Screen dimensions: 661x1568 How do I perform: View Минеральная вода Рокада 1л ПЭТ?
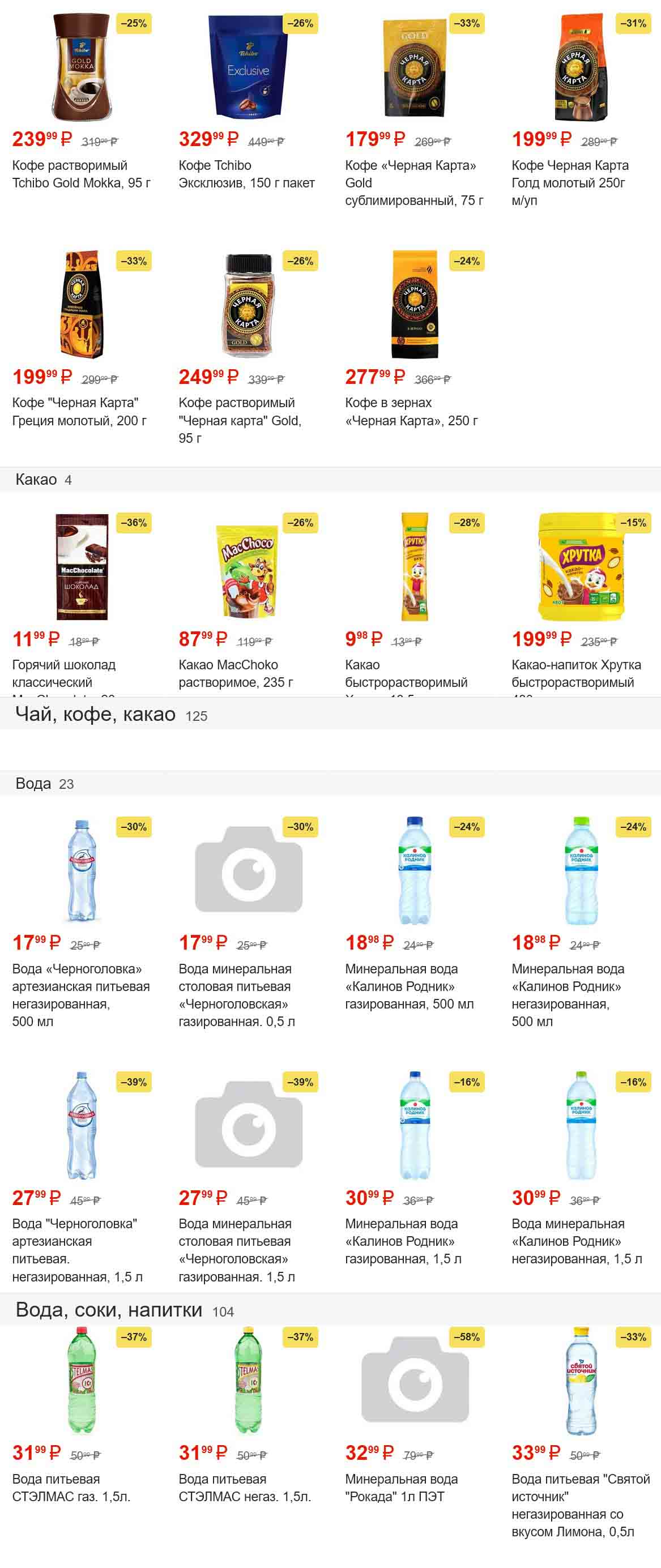click(x=415, y=1381)
